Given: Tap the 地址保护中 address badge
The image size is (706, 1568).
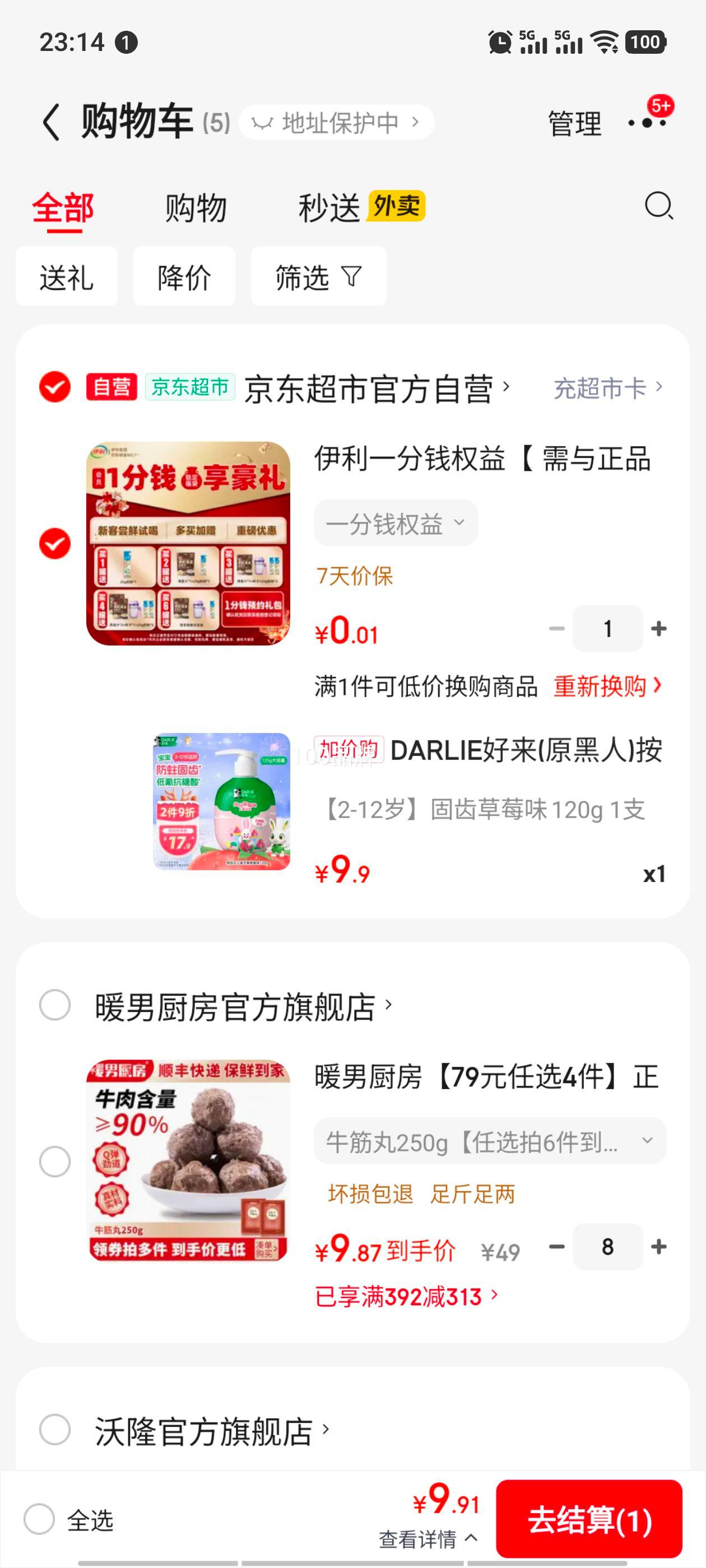Looking at the screenshot, I should pos(337,122).
